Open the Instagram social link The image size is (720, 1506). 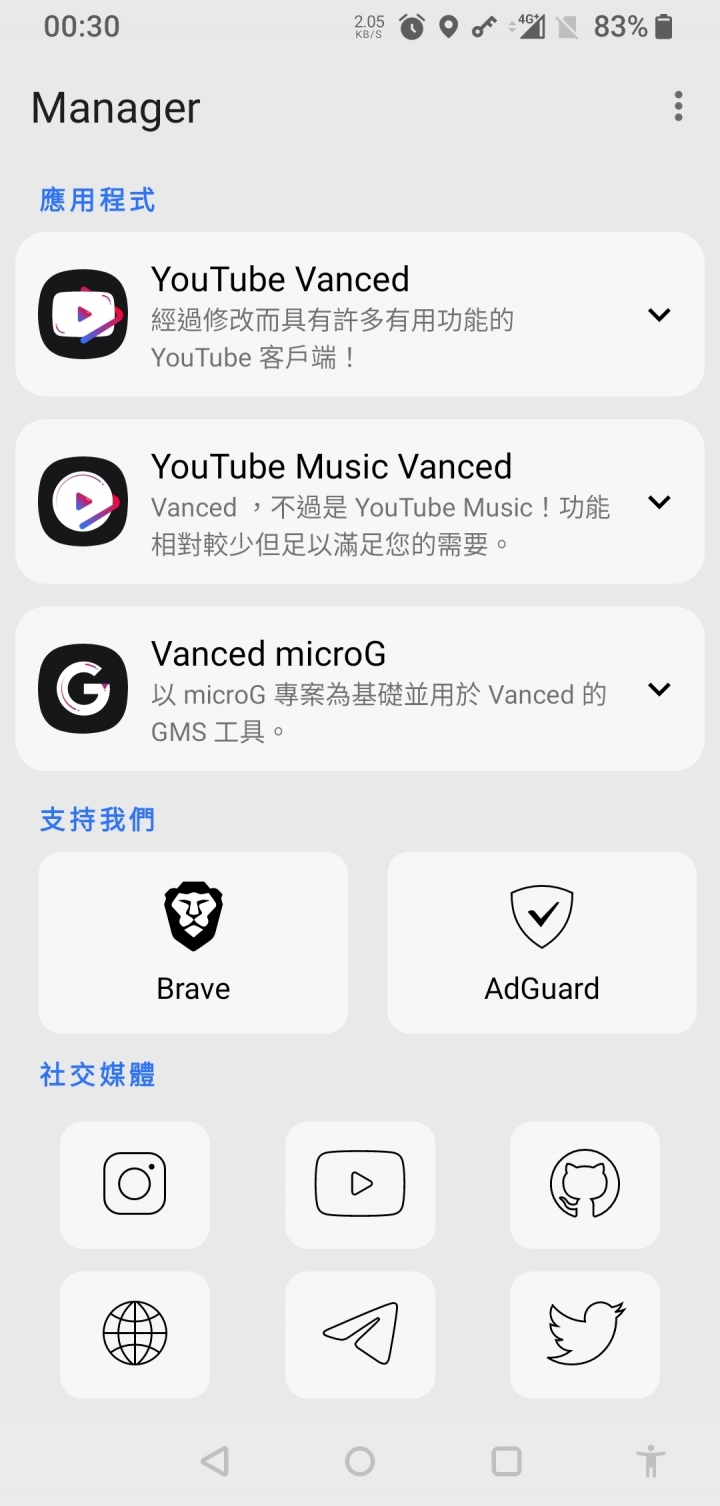135,1184
